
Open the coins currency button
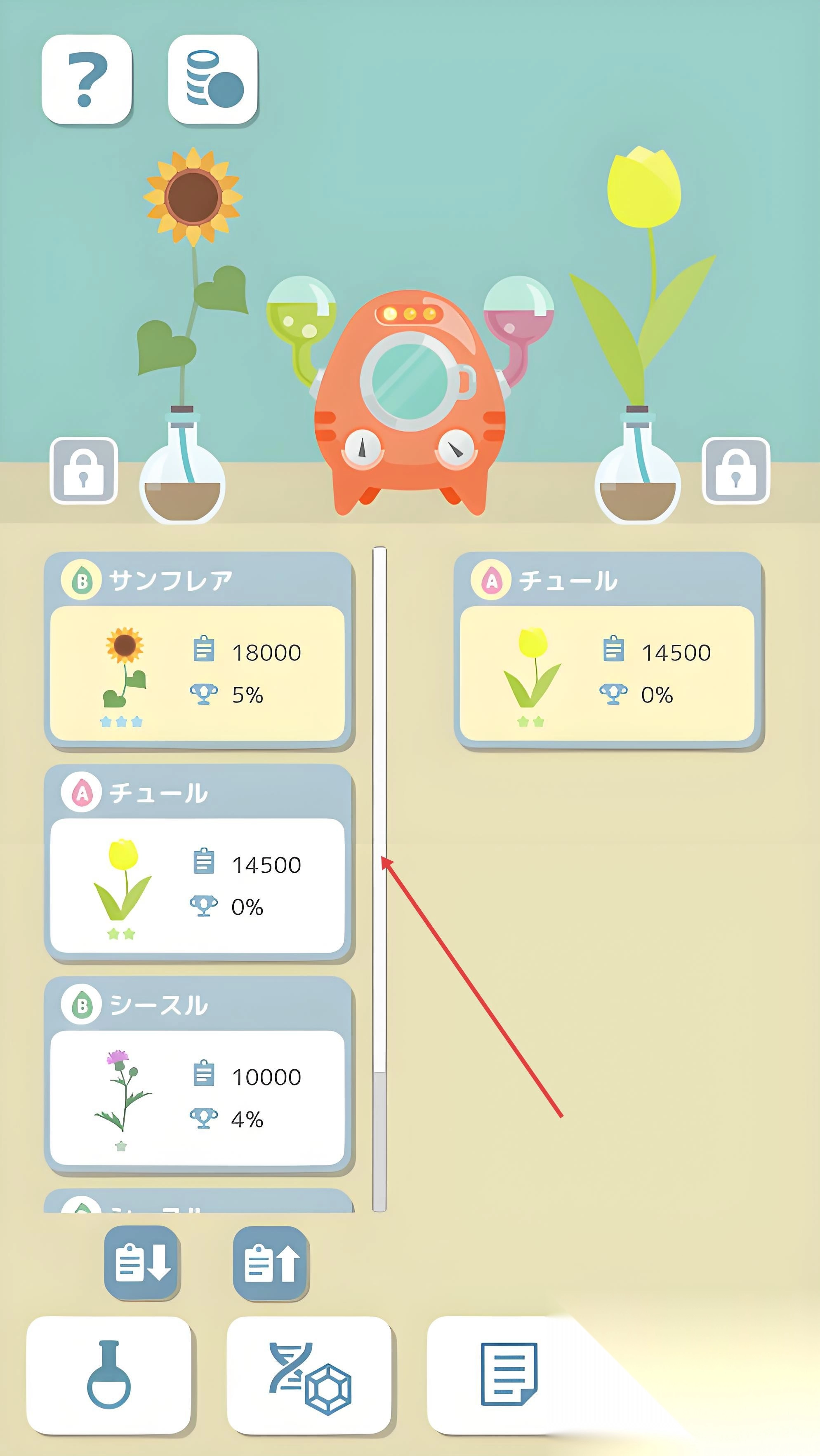[213, 79]
